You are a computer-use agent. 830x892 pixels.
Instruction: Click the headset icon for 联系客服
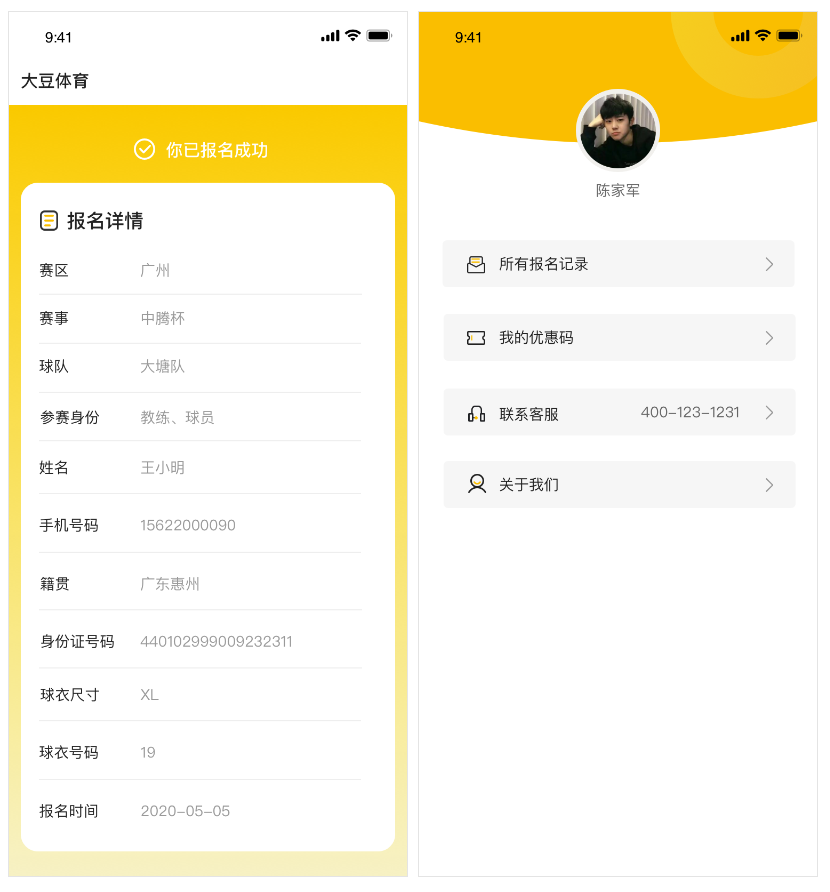tap(475, 411)
